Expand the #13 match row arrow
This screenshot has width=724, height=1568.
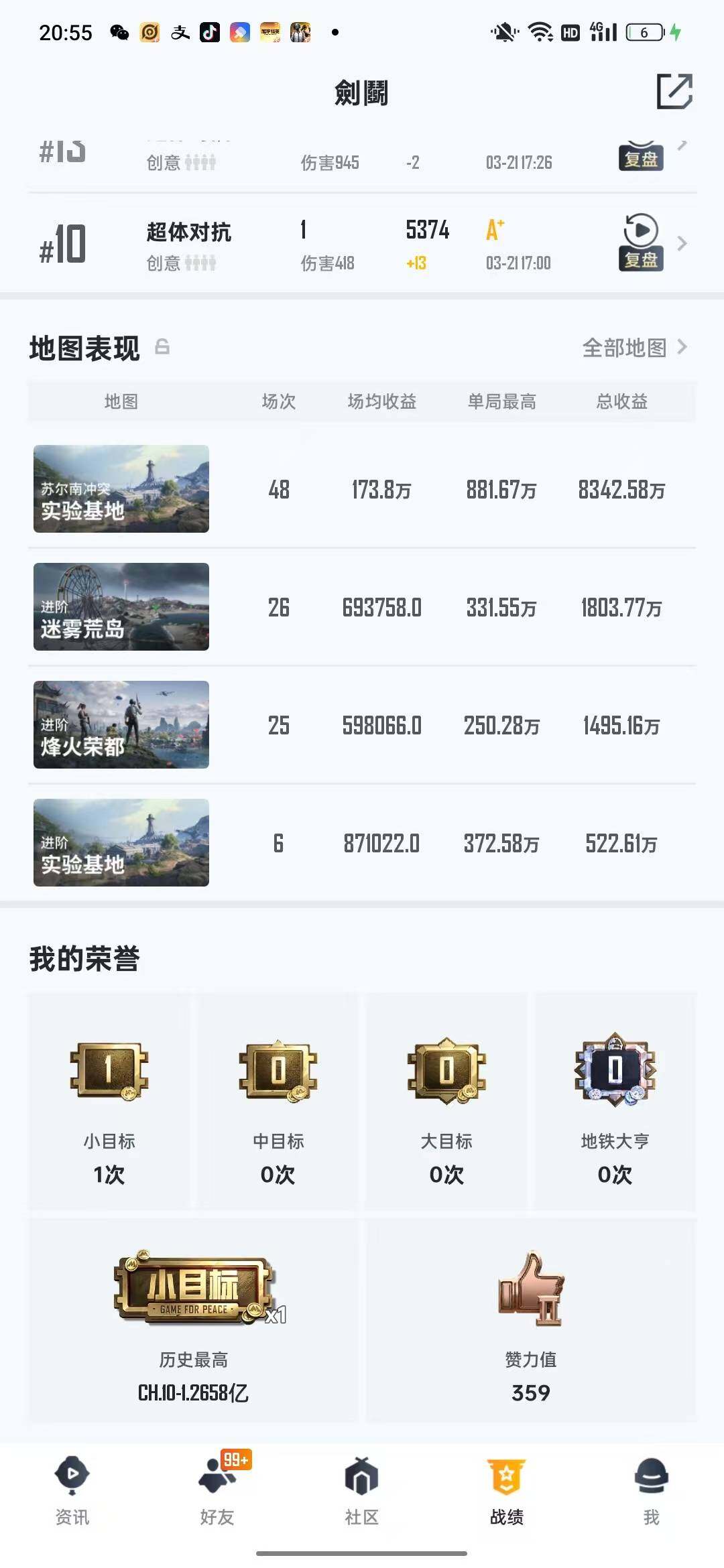click(x=682, y=146)
